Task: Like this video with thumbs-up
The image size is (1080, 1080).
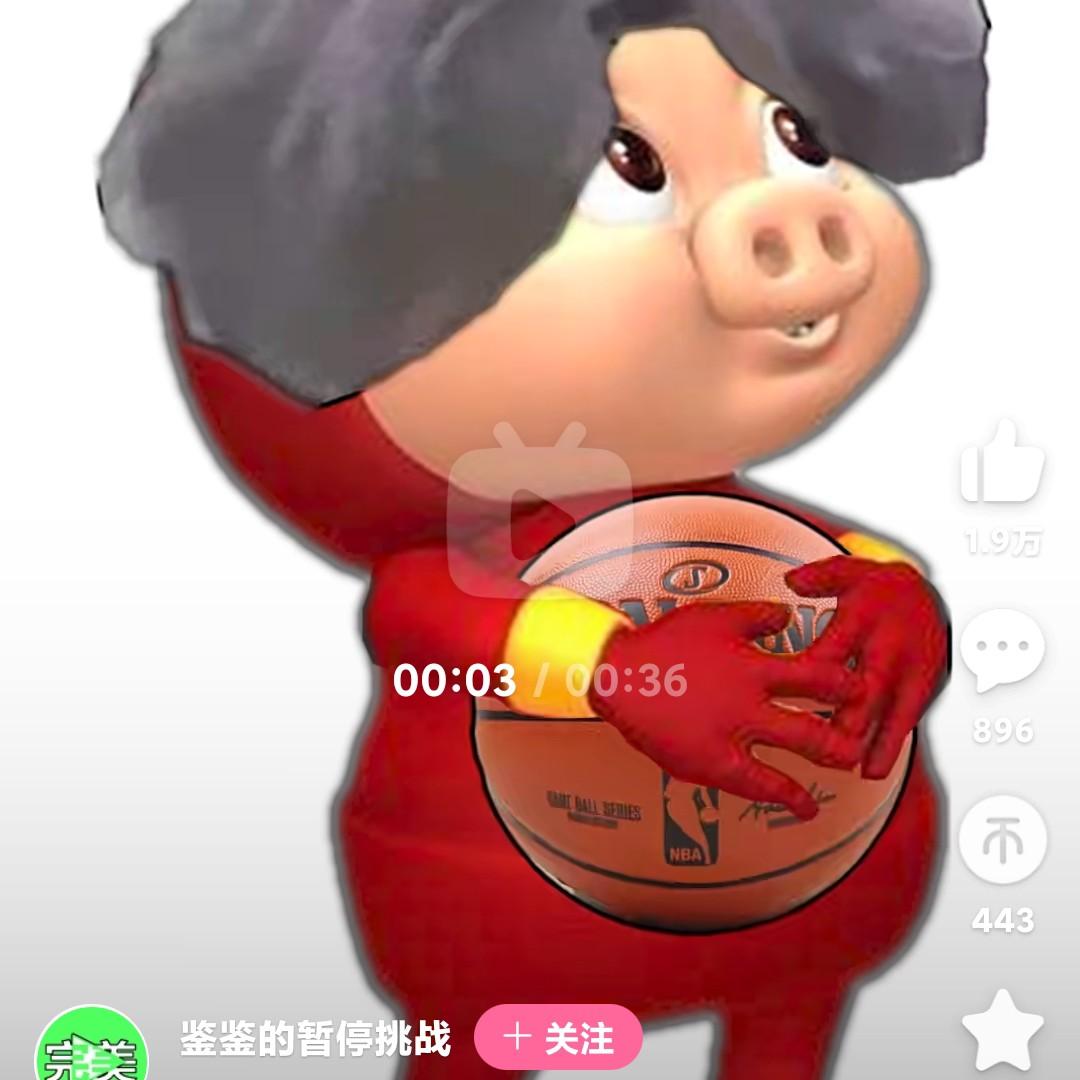Action: point(1002,462)
